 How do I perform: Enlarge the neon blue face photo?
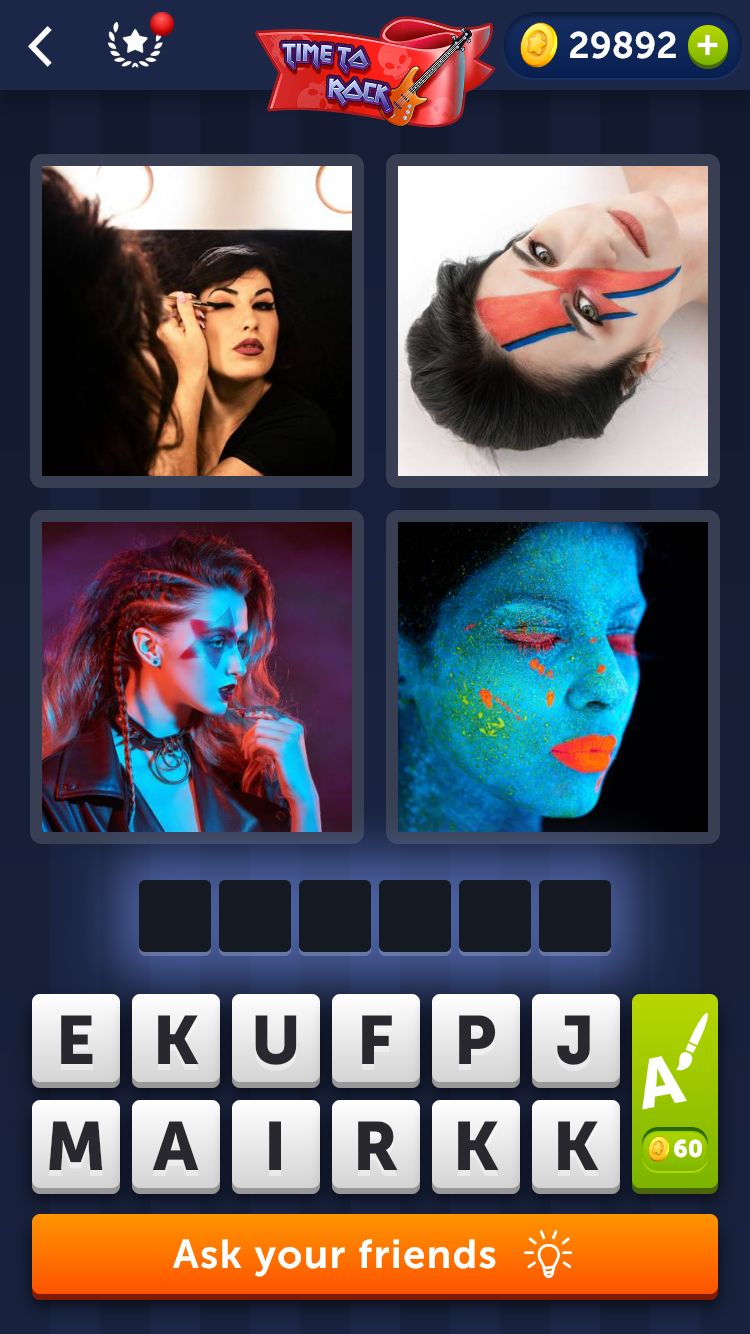click(553, 677)
